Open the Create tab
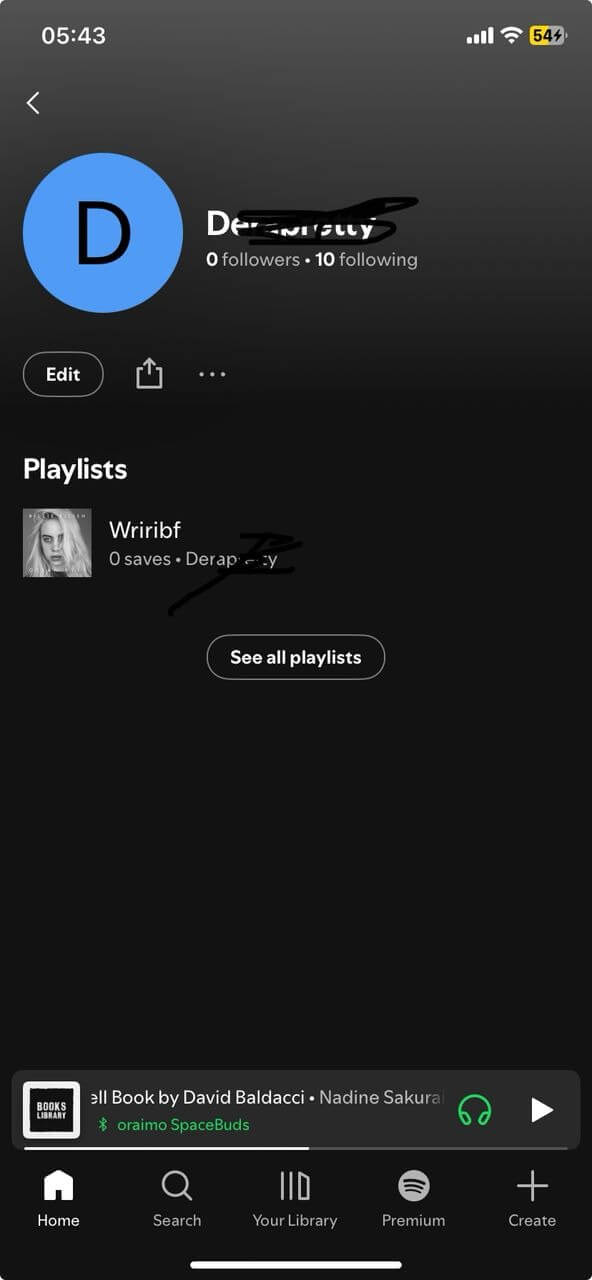592x1280 pixels. [532, 1199]
